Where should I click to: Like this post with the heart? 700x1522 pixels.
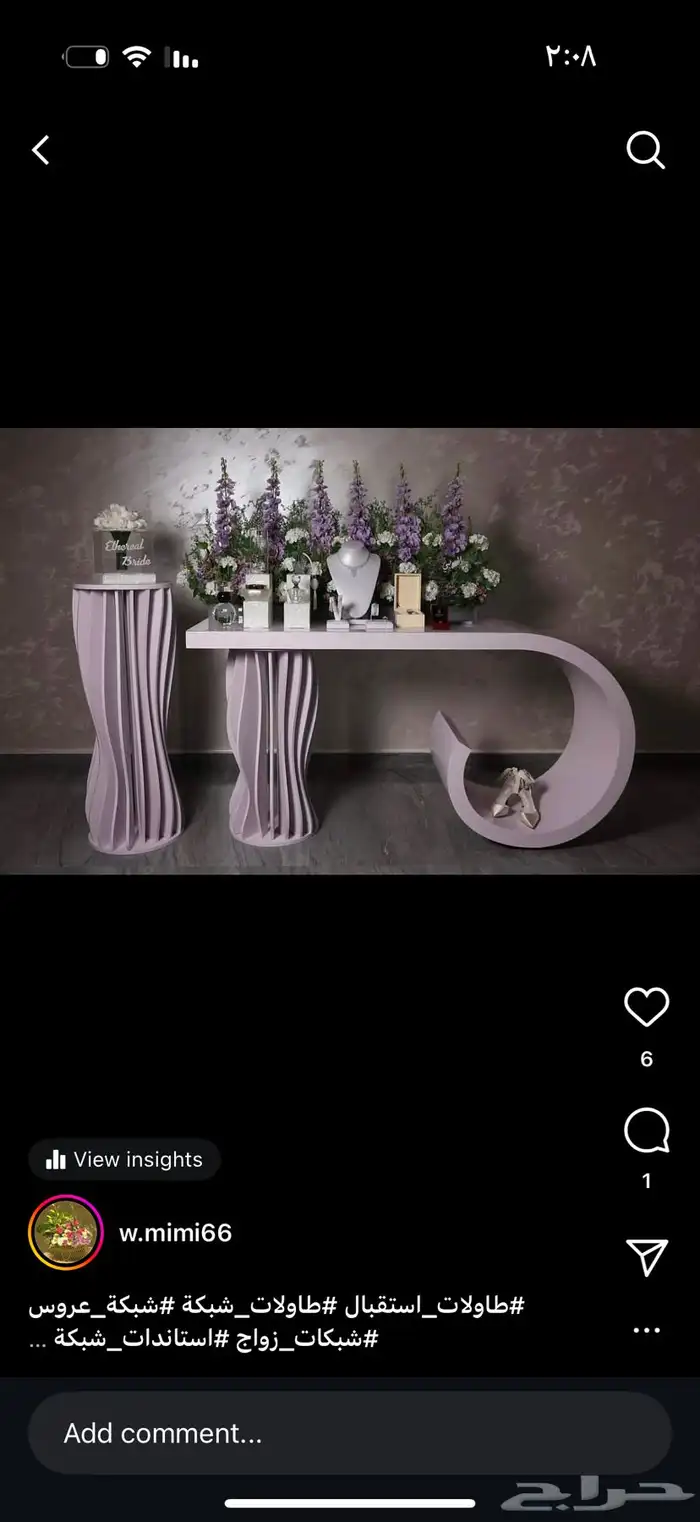(646, 1007)
